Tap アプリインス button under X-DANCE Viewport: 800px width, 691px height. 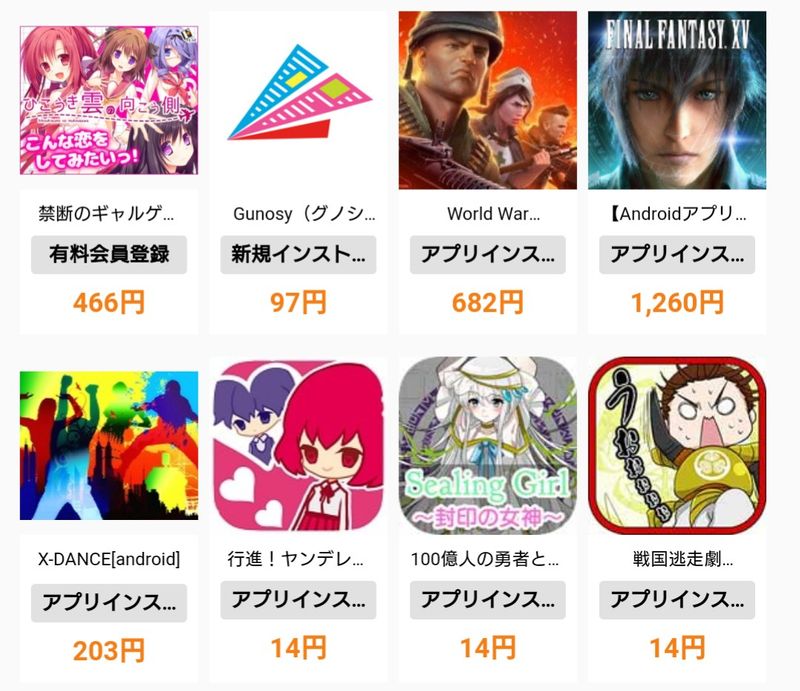(108, 603)
